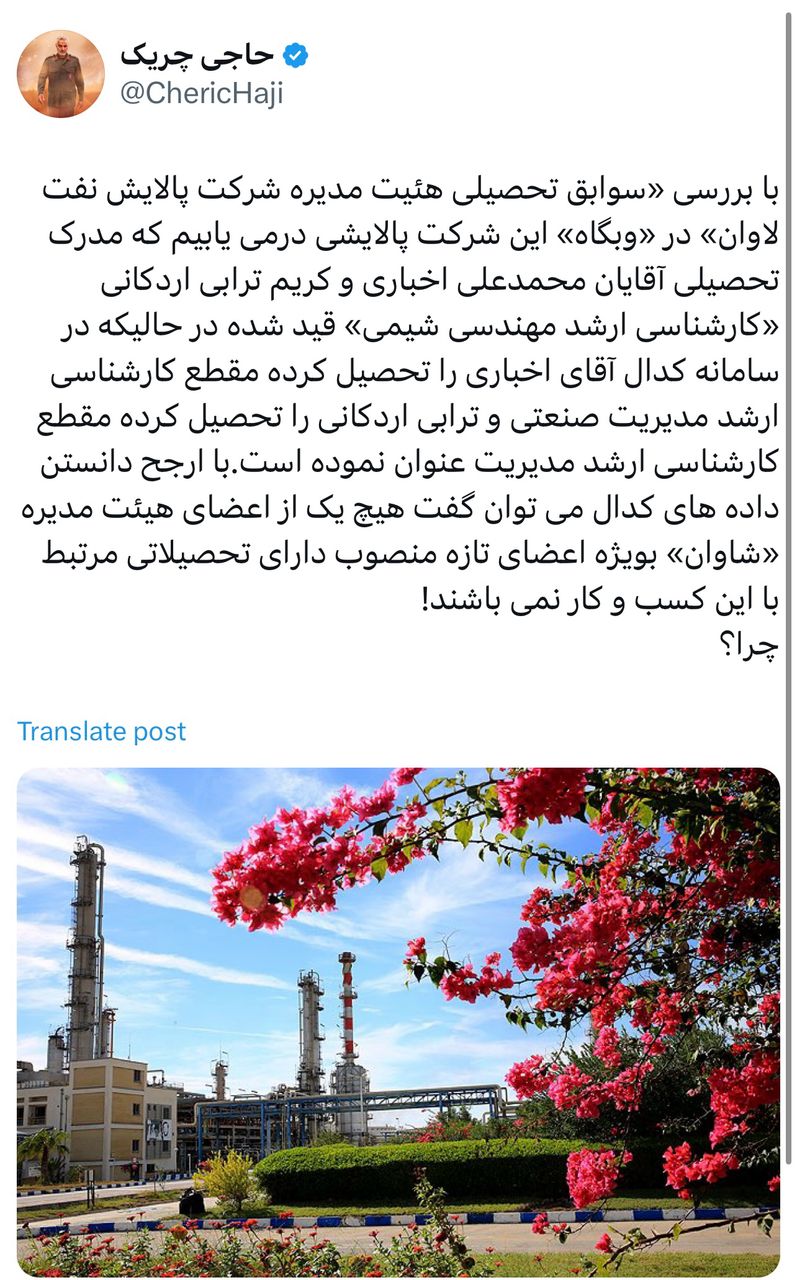797x1280 pixels.
Task: Open the @ChericHaji profile handle
Action: coord(202,93)
